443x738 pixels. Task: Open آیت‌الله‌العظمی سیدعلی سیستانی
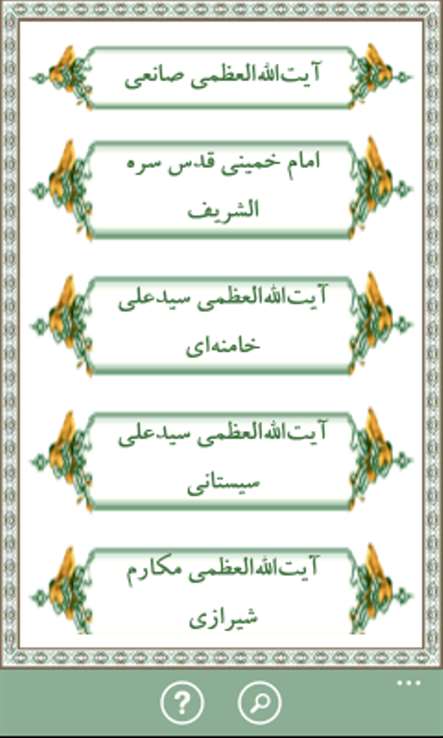tap(221, 461)
